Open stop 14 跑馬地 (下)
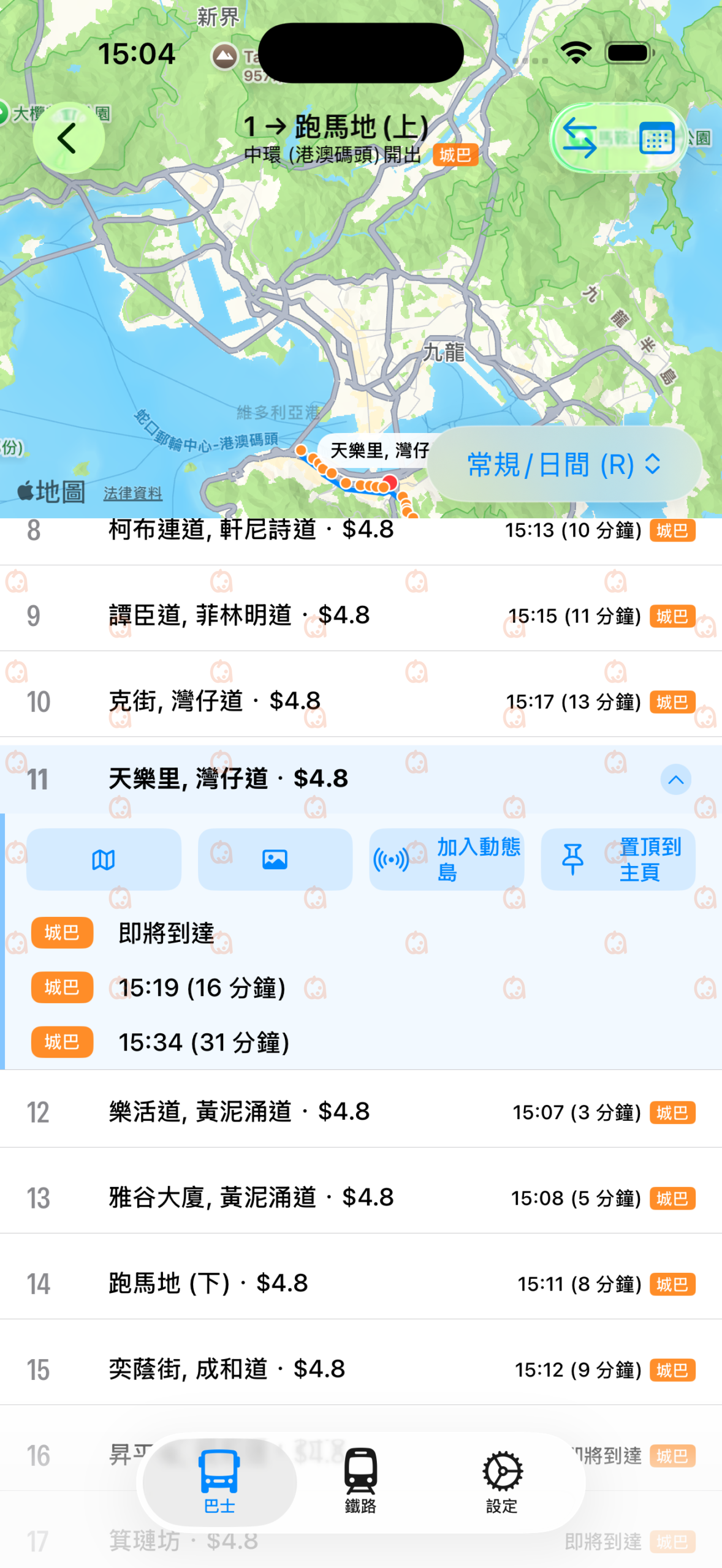Viewport: 722px width, 1568px height. coord(360,1283)
